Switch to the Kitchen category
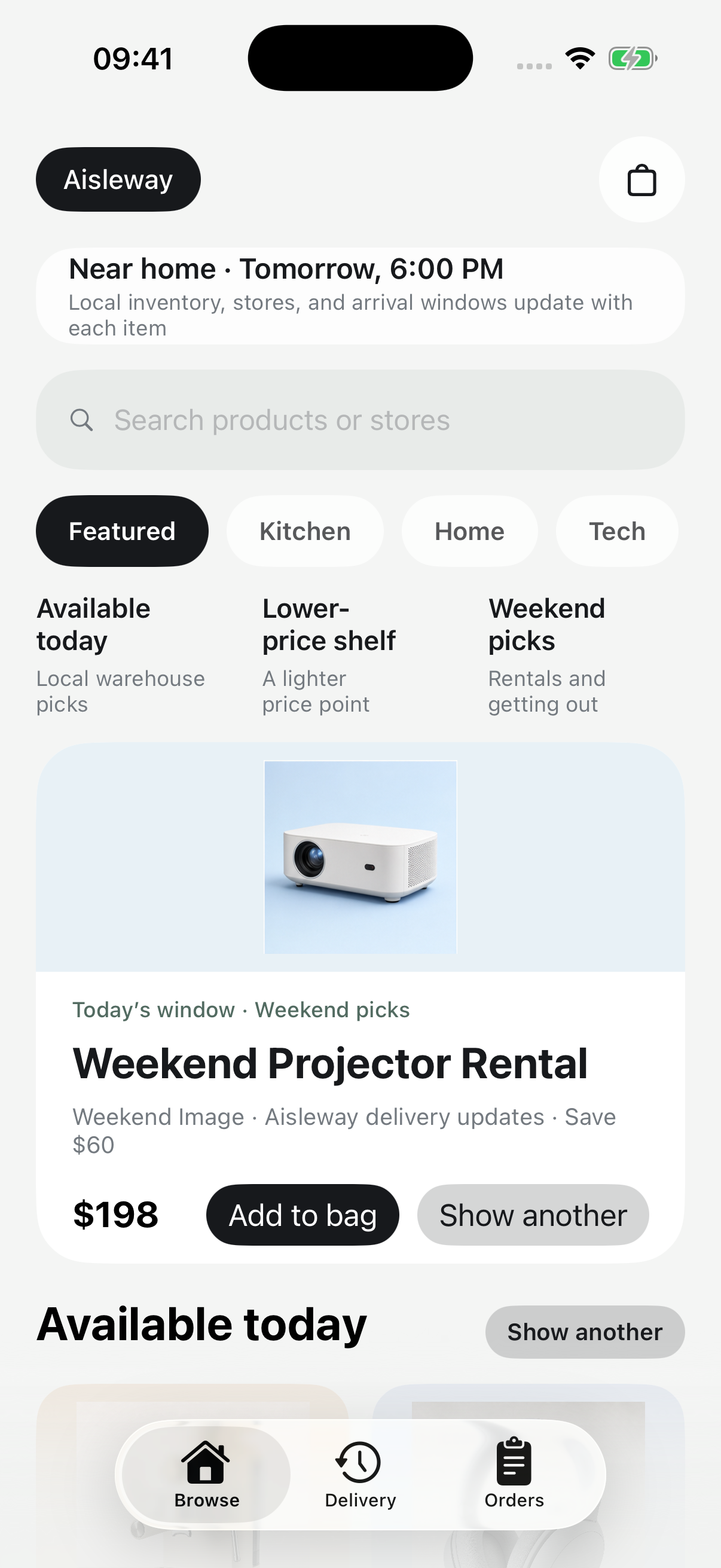Viewport: 721px width, 1568px height. [305, 531]
